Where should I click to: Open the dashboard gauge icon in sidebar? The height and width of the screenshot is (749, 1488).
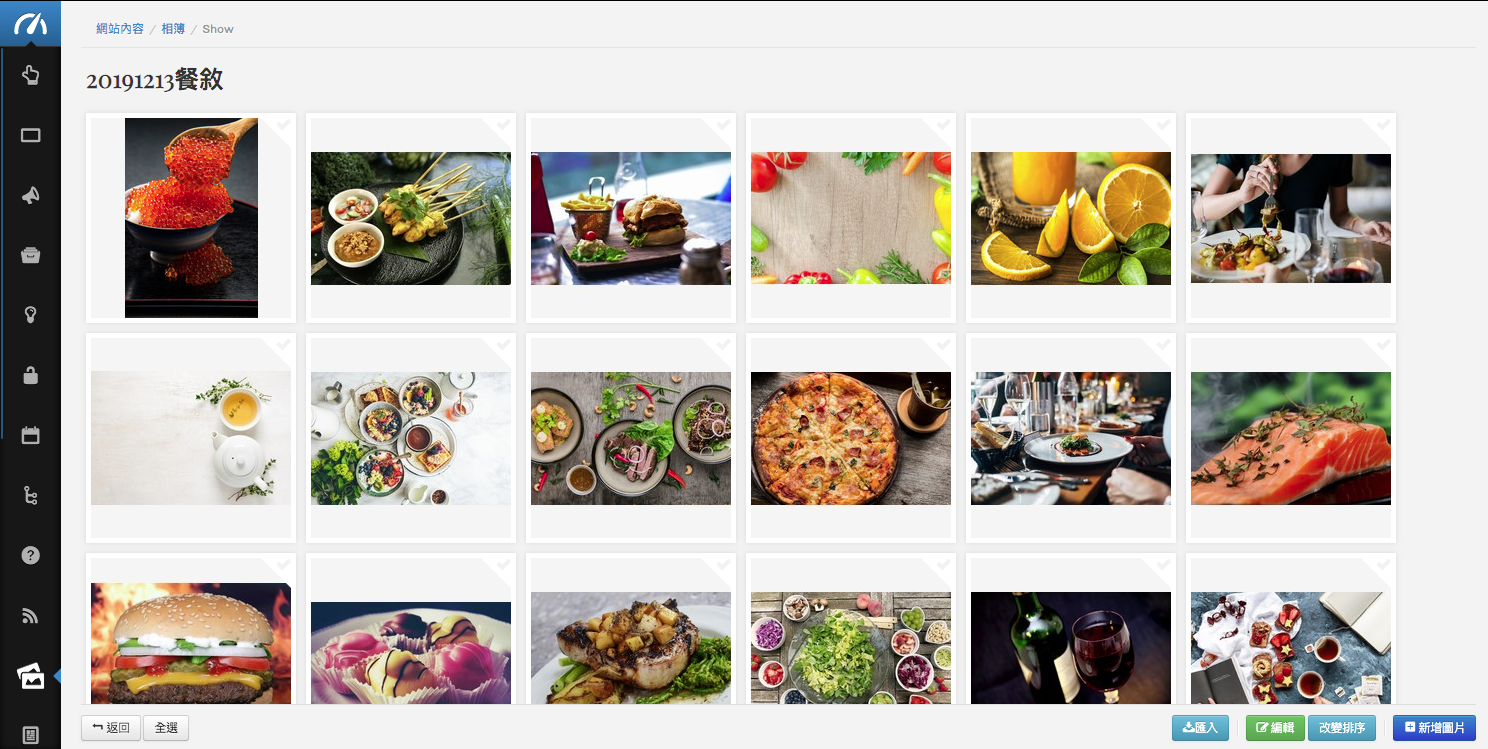(30, 24)
